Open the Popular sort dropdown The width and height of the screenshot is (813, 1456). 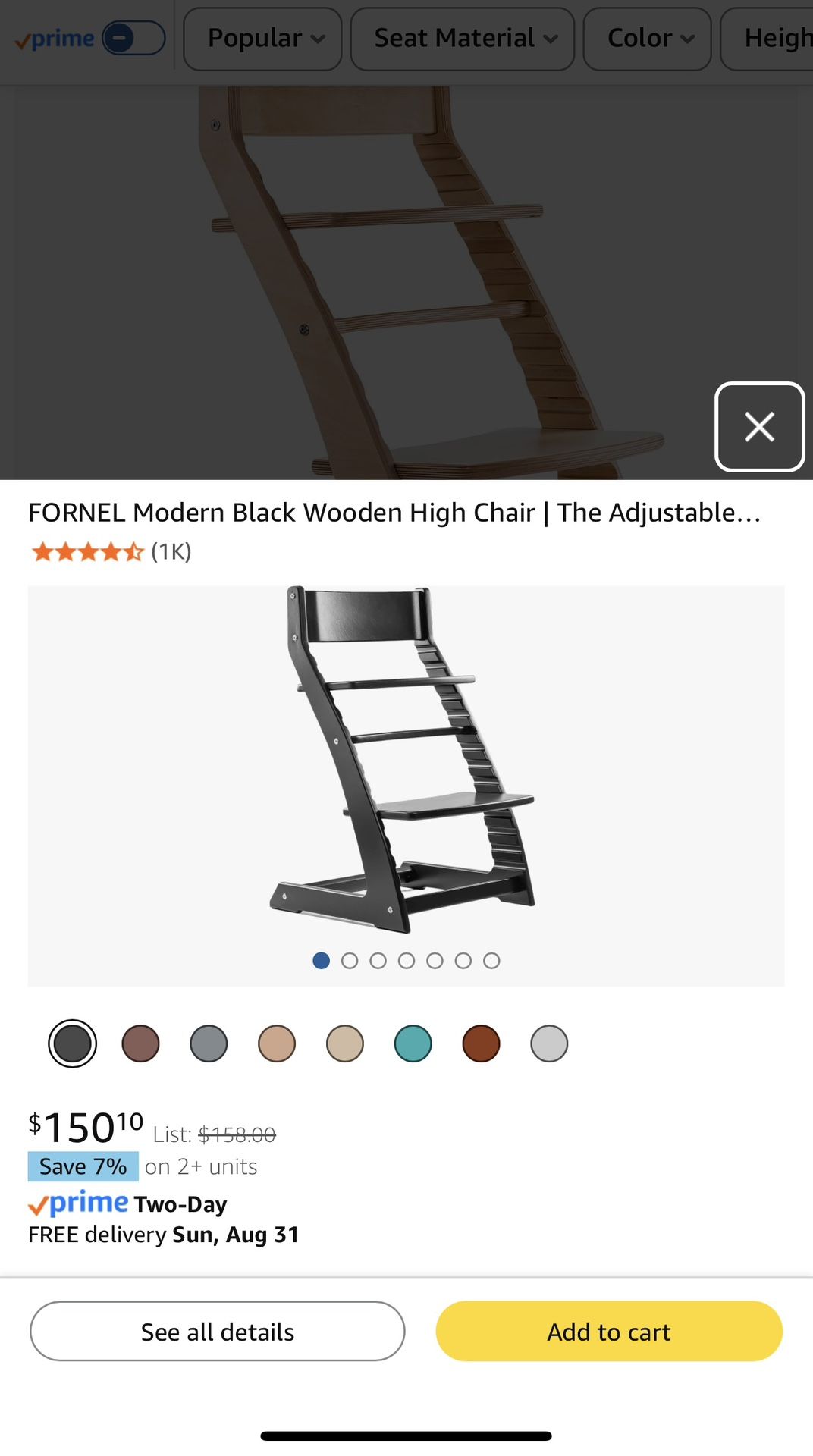pos(262,39)
